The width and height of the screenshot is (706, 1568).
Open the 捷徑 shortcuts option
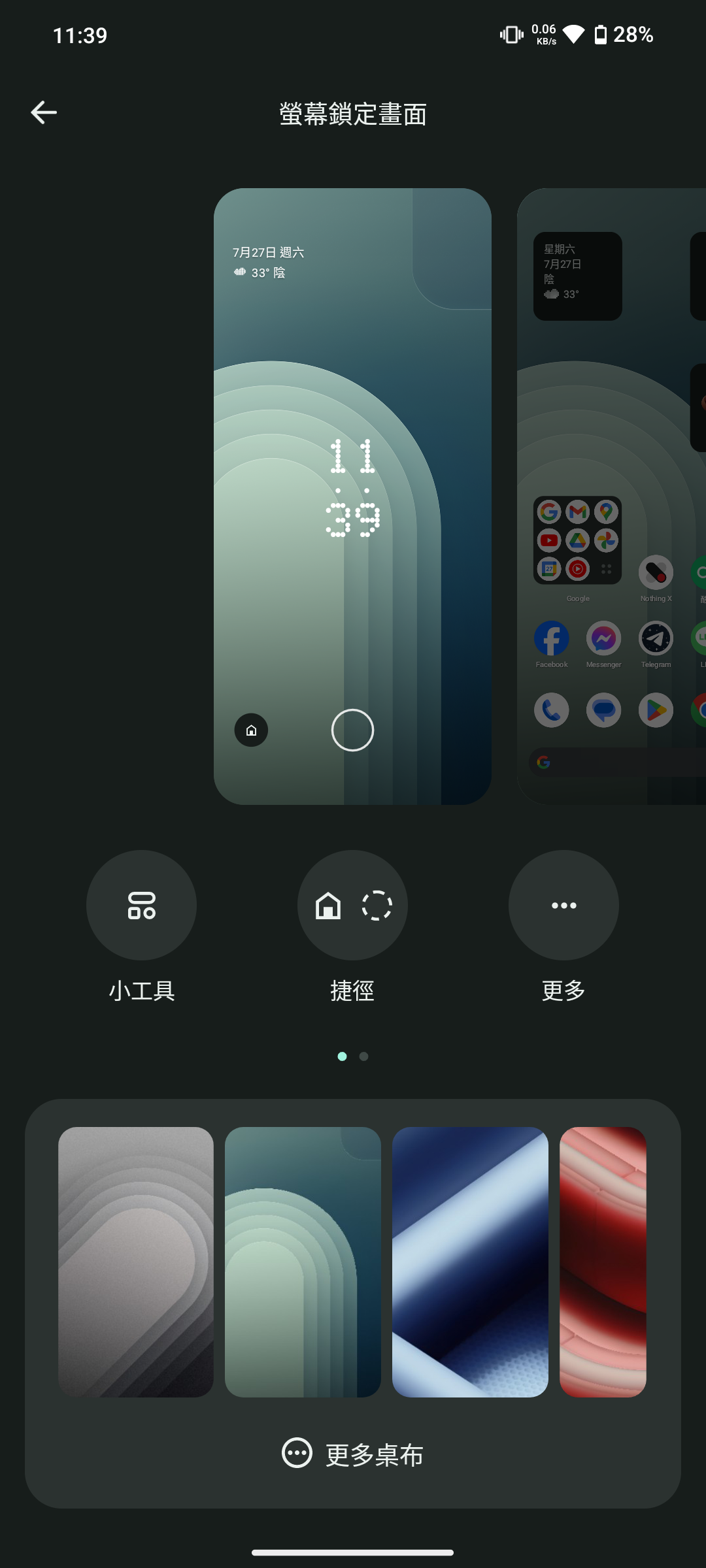click(x=352, y=905)
